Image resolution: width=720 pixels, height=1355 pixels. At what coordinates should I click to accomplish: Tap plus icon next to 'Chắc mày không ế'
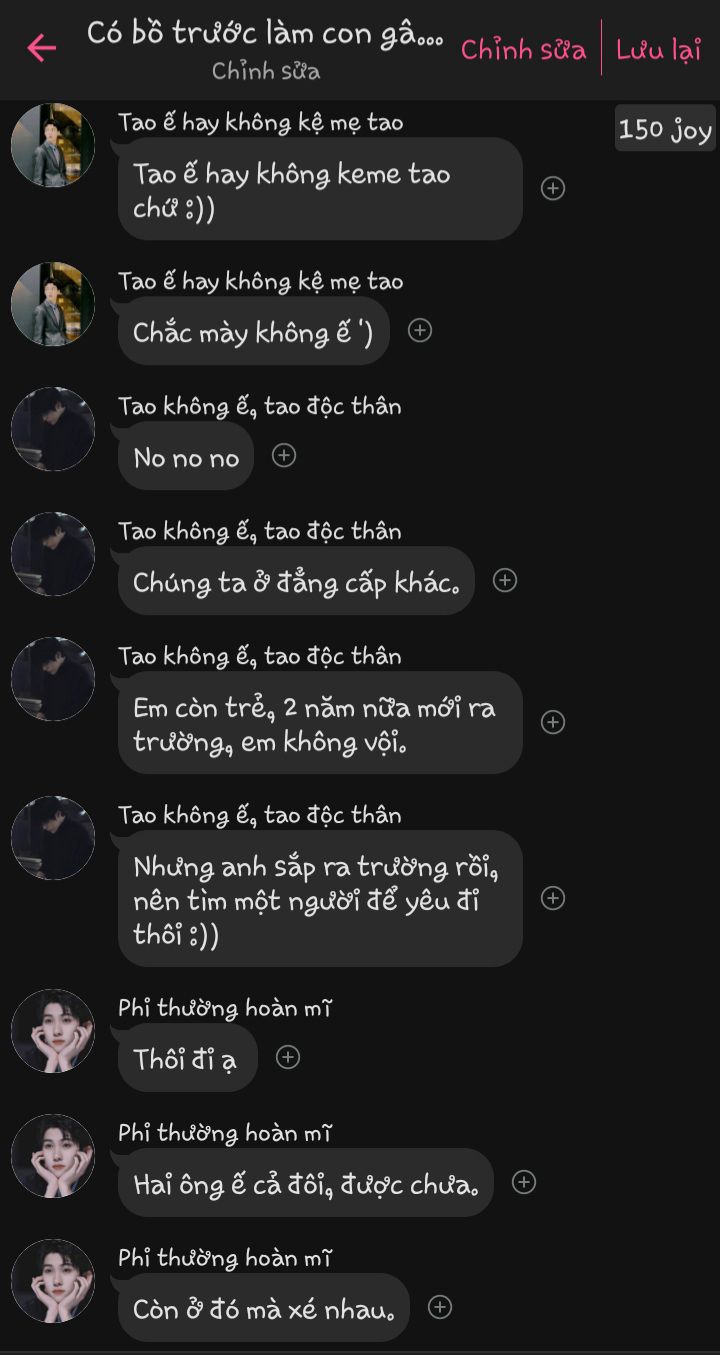tap(420, 331)
